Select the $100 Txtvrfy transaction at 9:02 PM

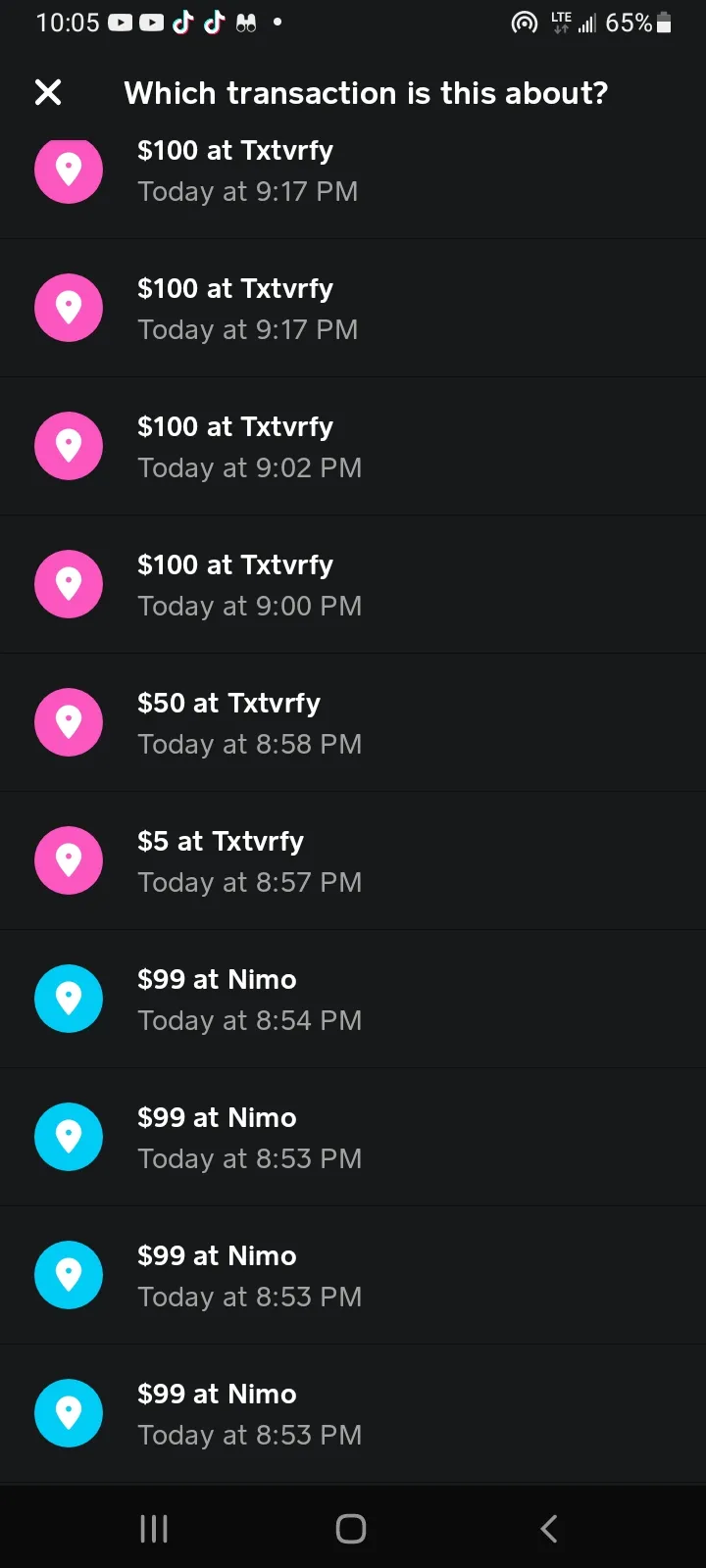[x=353, y=446]
